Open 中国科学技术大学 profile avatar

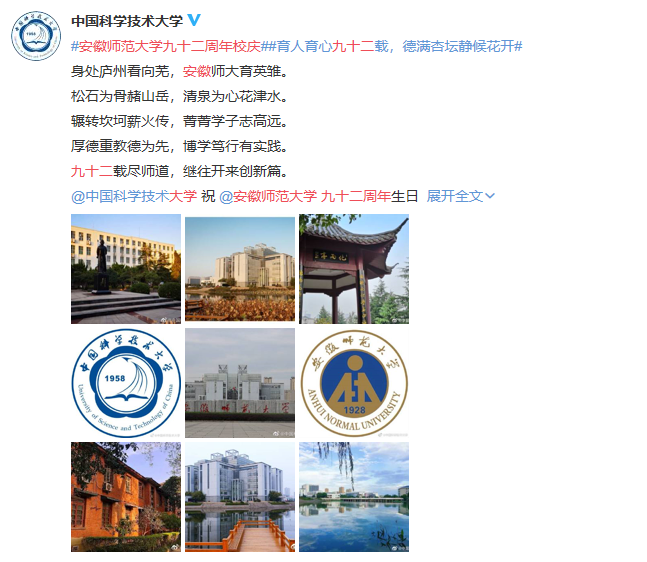36,38
